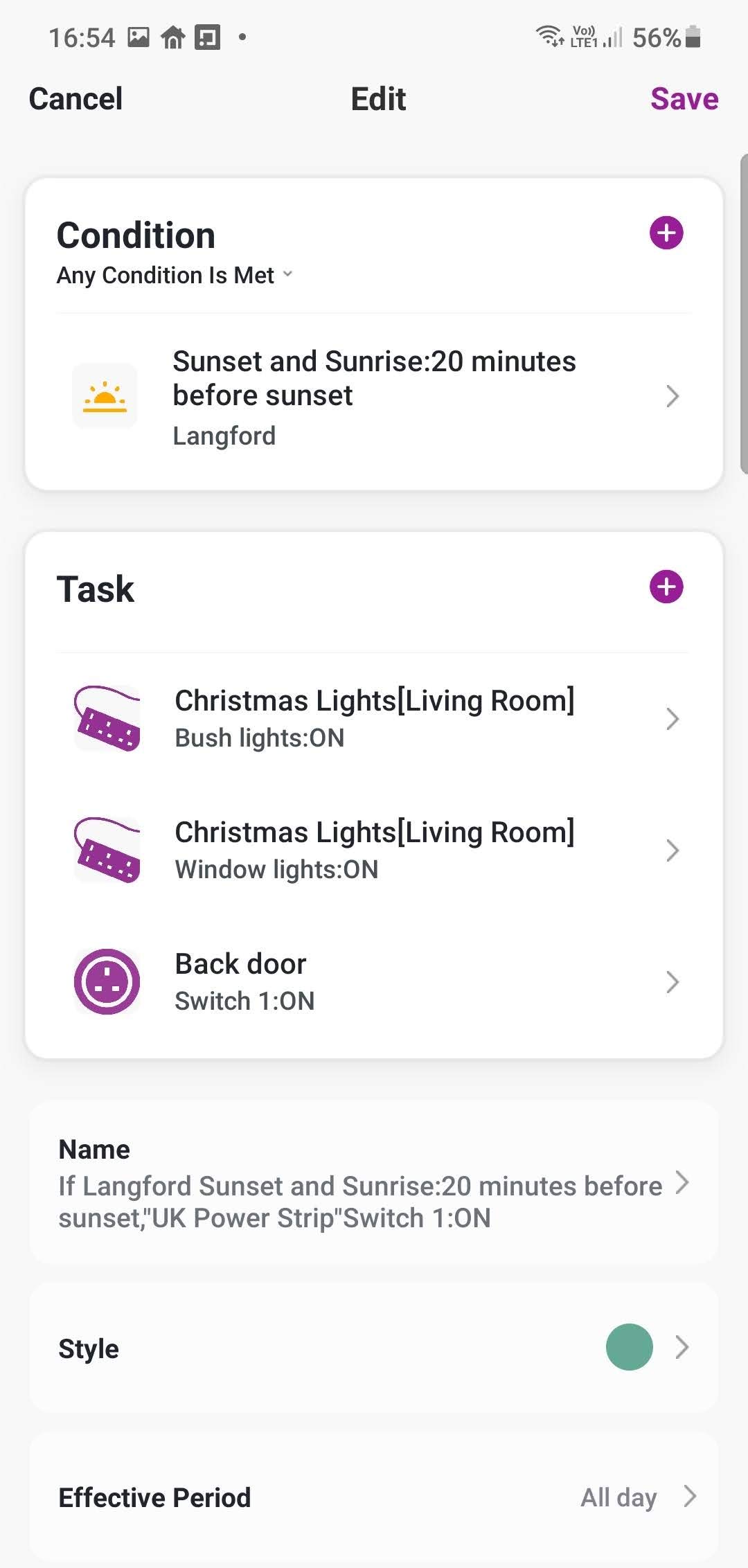Change the Style color
Image resolution: width=748 pixels, height=1568 pixels.
(374, 1347)
